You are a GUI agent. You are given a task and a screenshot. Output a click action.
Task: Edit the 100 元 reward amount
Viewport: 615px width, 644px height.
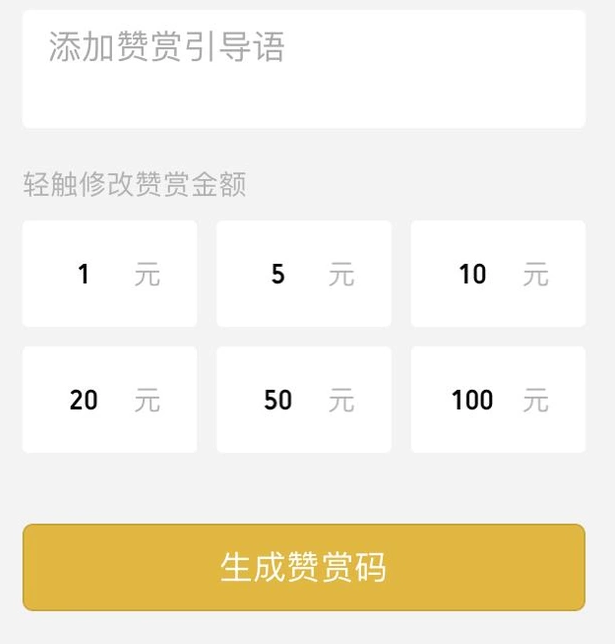[497, 400]
